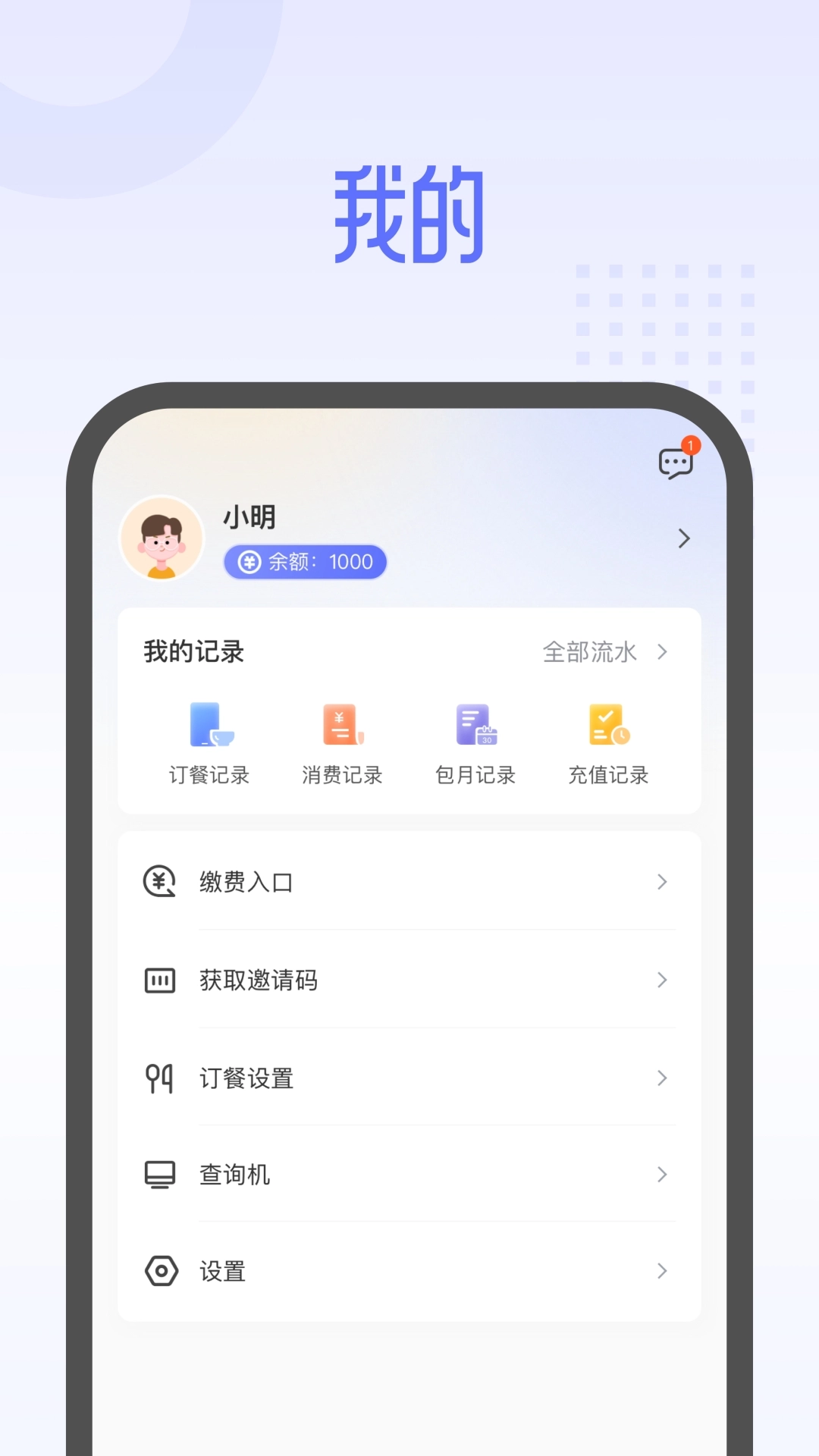
Task: Expand the 全部流水 chevron arrow
Action: click(x=663, y=651)
